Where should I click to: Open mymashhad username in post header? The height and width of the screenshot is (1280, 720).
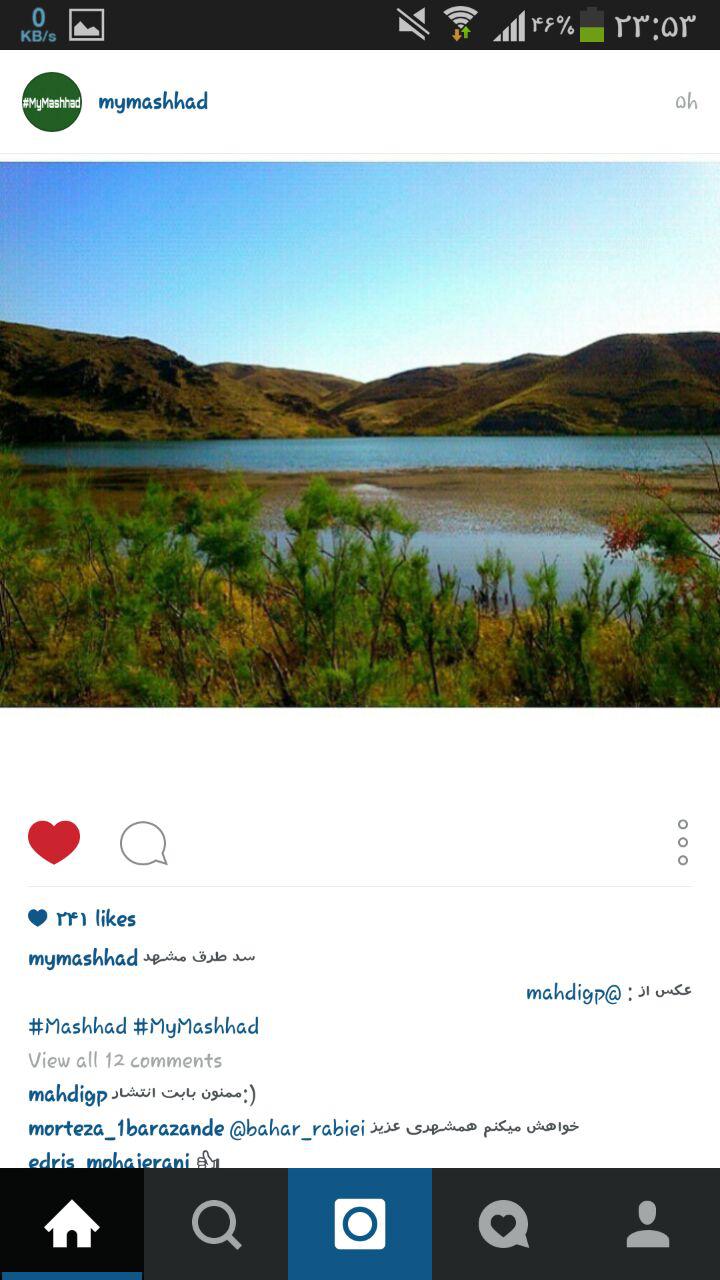click(x=153, y=102)
